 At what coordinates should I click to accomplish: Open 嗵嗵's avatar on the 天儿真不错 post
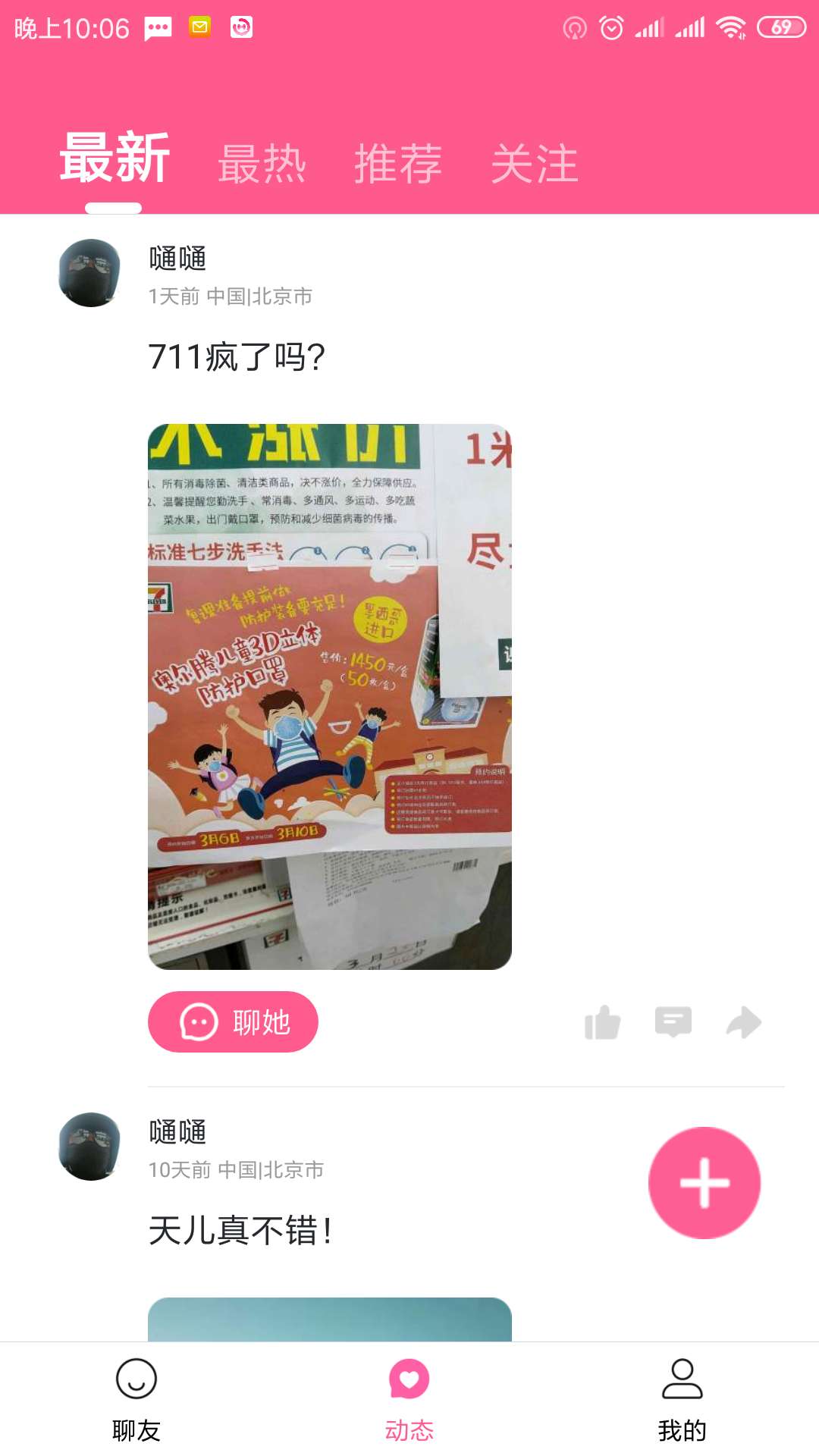[90, 1147]
